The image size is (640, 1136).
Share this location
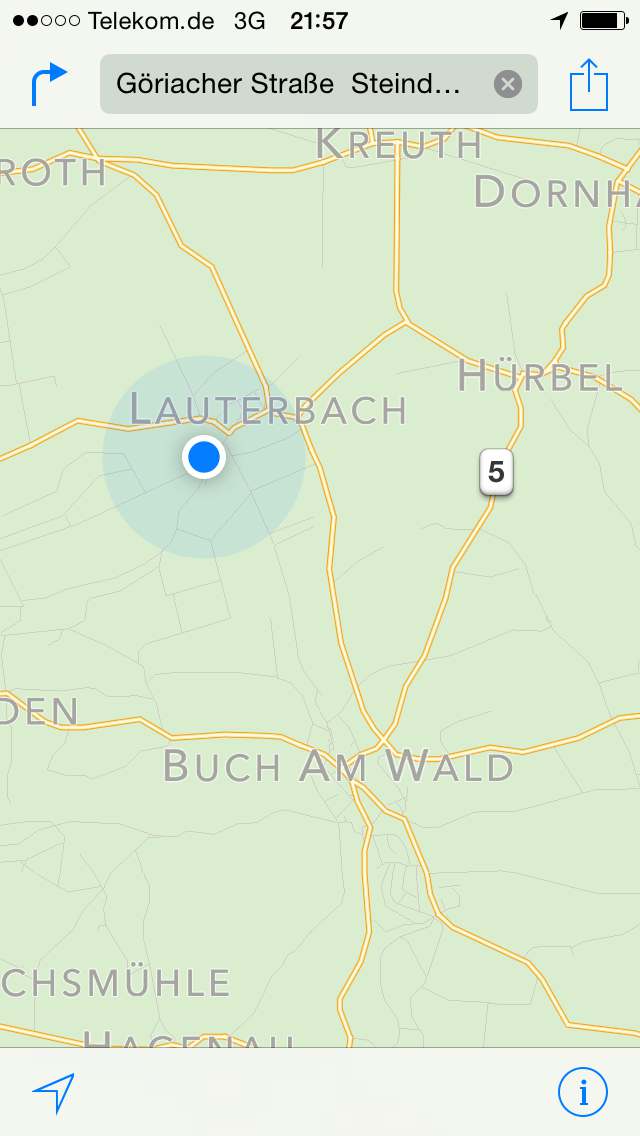coord(589,84)
